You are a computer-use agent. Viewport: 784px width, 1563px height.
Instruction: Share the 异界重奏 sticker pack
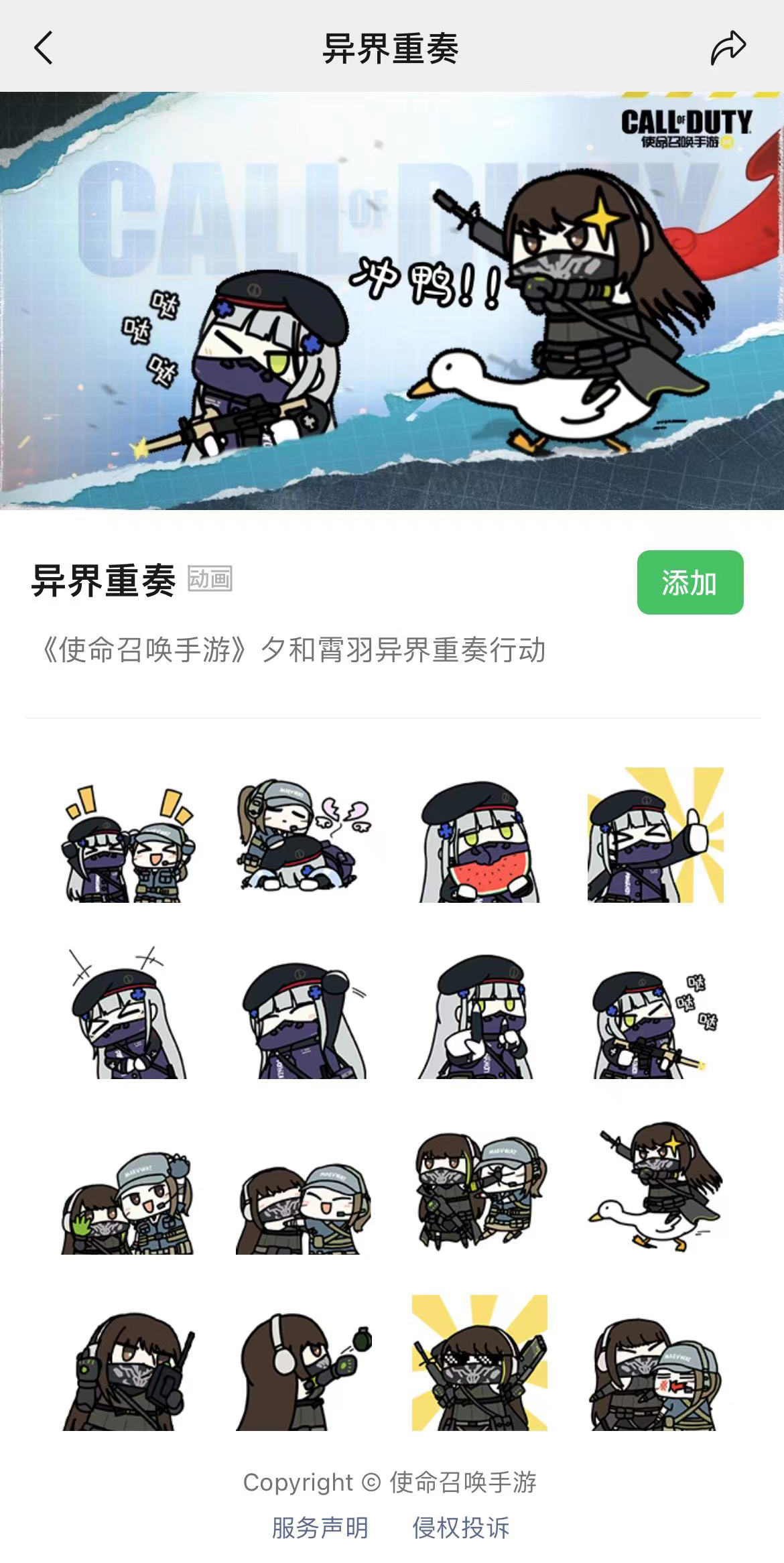coord(728,48)
